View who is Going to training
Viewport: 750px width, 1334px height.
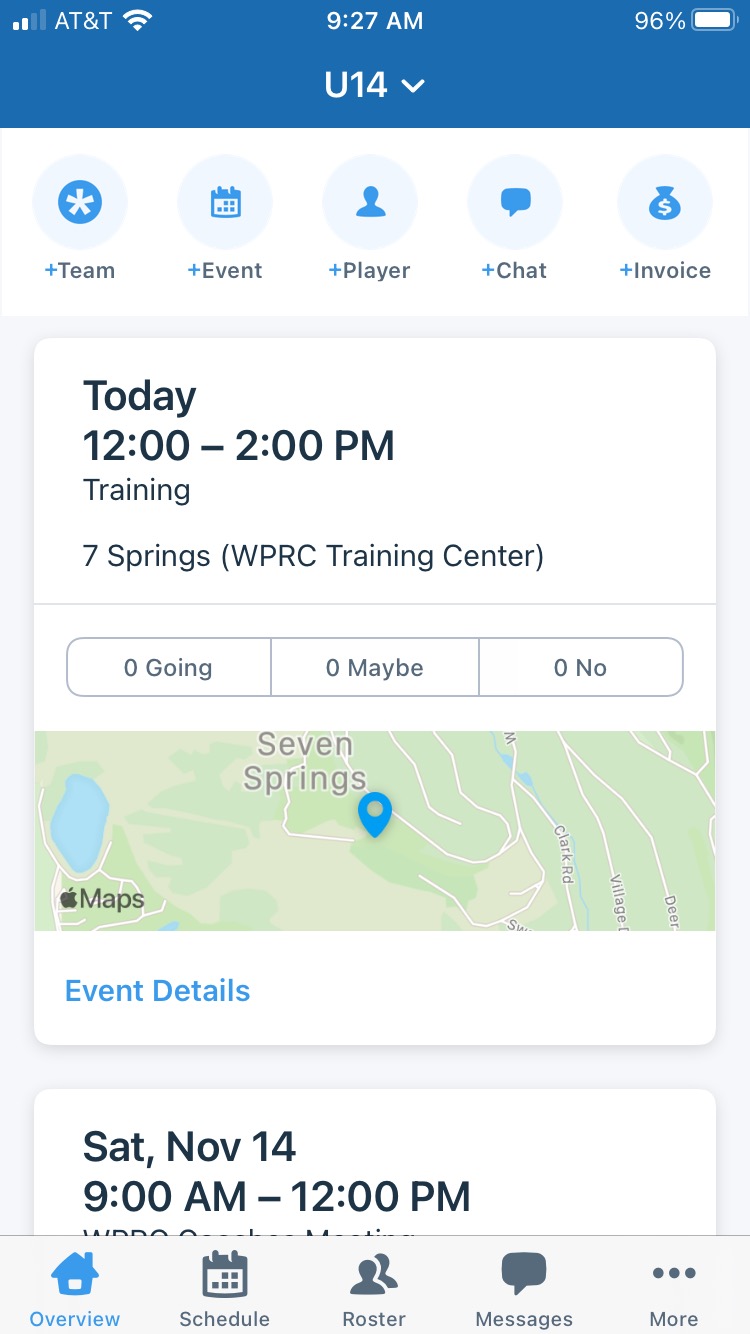pyautogui.click(x=168, y=668)
